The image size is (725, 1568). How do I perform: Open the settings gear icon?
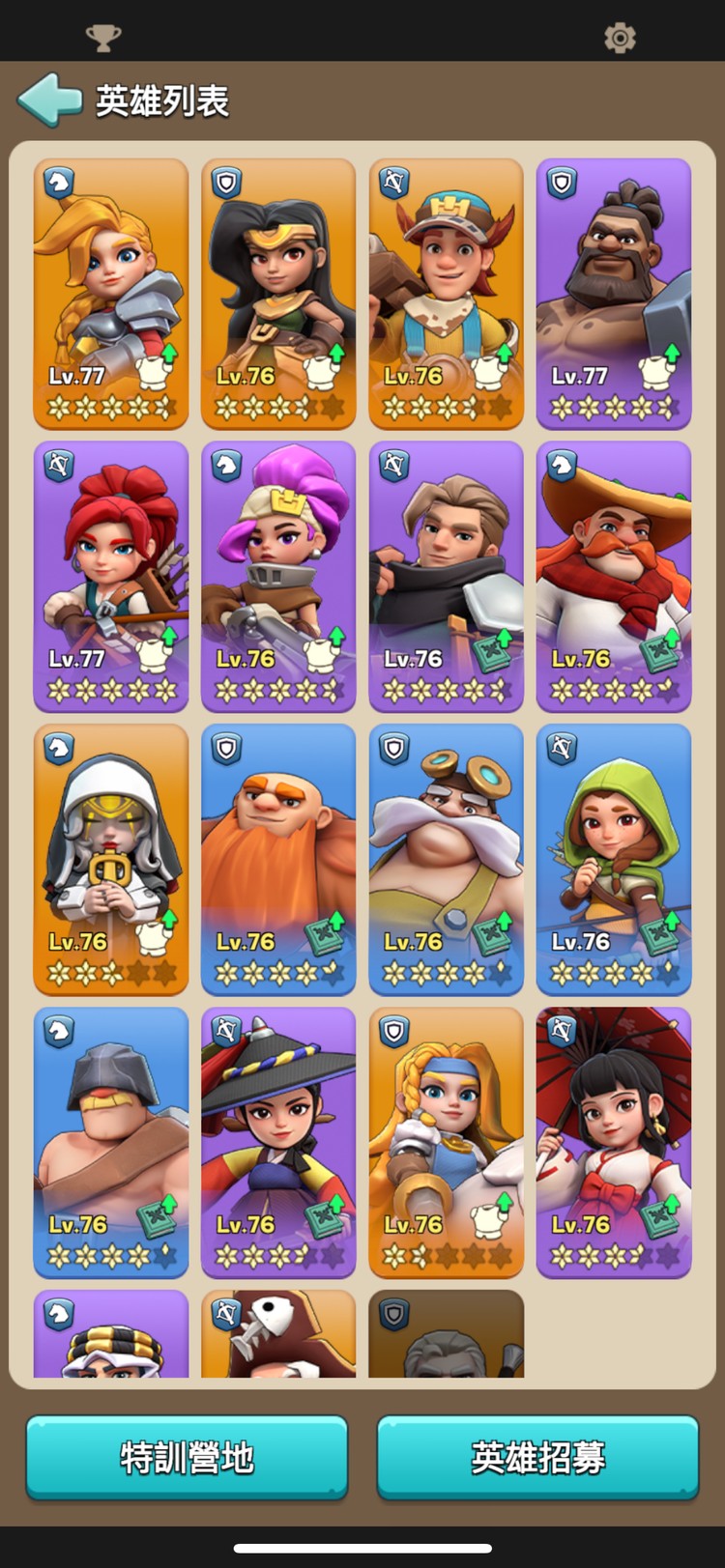pos(620,38)
